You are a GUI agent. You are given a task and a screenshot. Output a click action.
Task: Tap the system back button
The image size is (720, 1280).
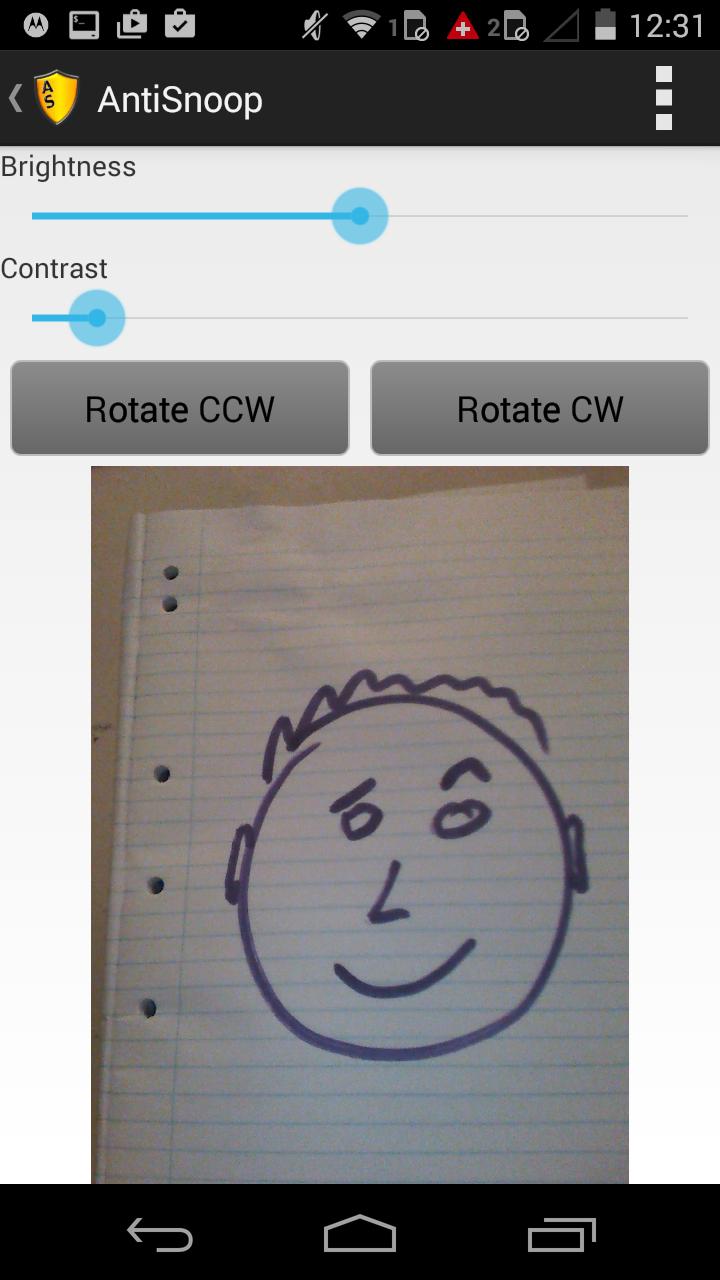pos(160,1235)
